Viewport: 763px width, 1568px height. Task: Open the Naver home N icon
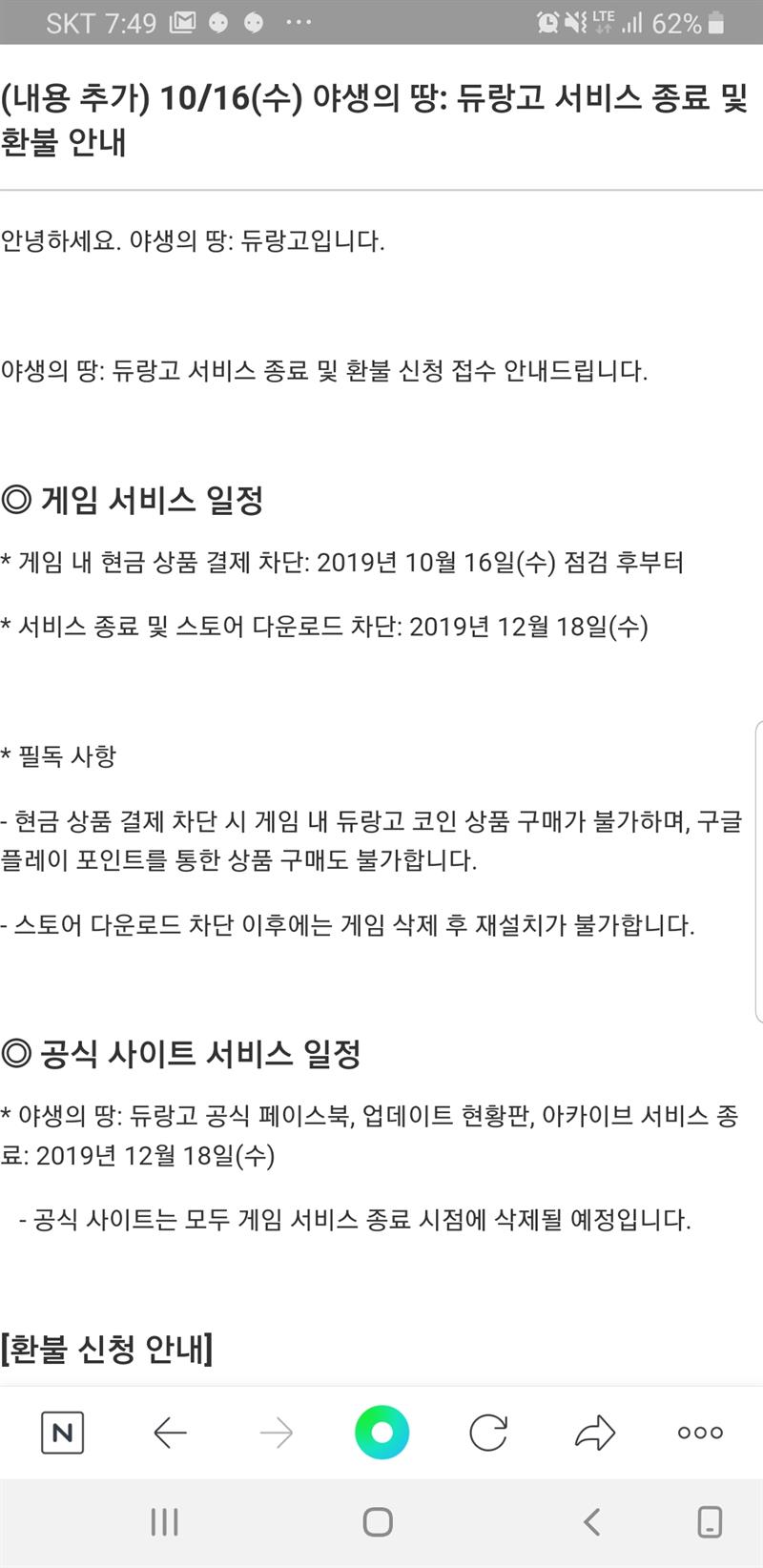[x=63, y=1432]
